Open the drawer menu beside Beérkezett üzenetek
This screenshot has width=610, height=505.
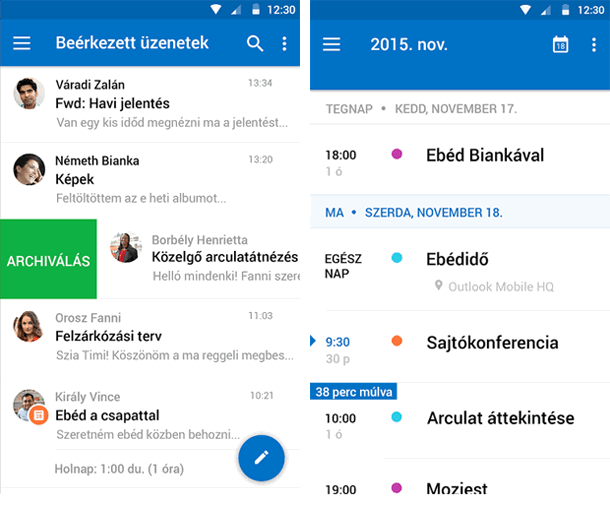(21, 43)
